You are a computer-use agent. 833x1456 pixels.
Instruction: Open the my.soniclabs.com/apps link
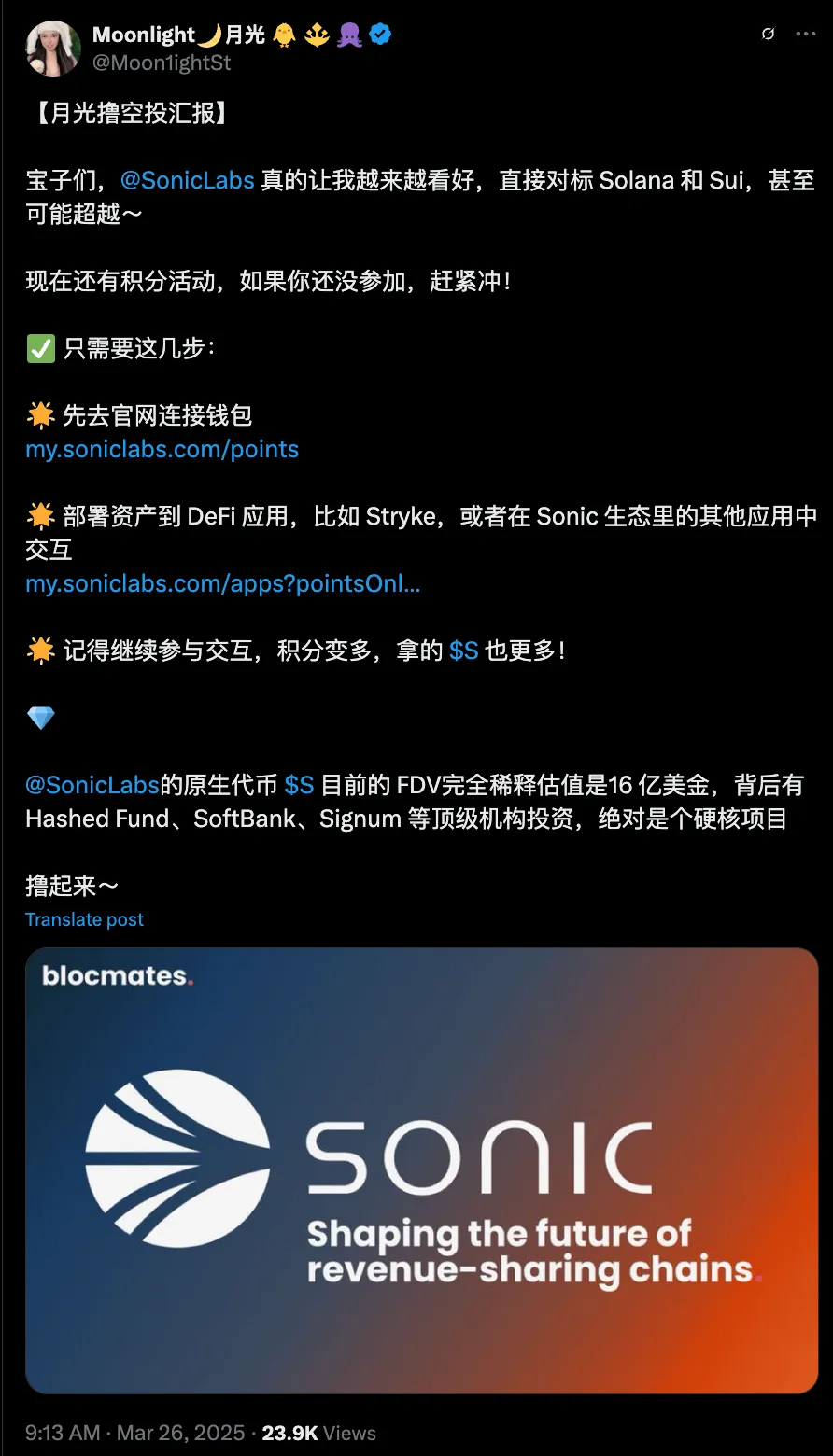coord(222,583)
